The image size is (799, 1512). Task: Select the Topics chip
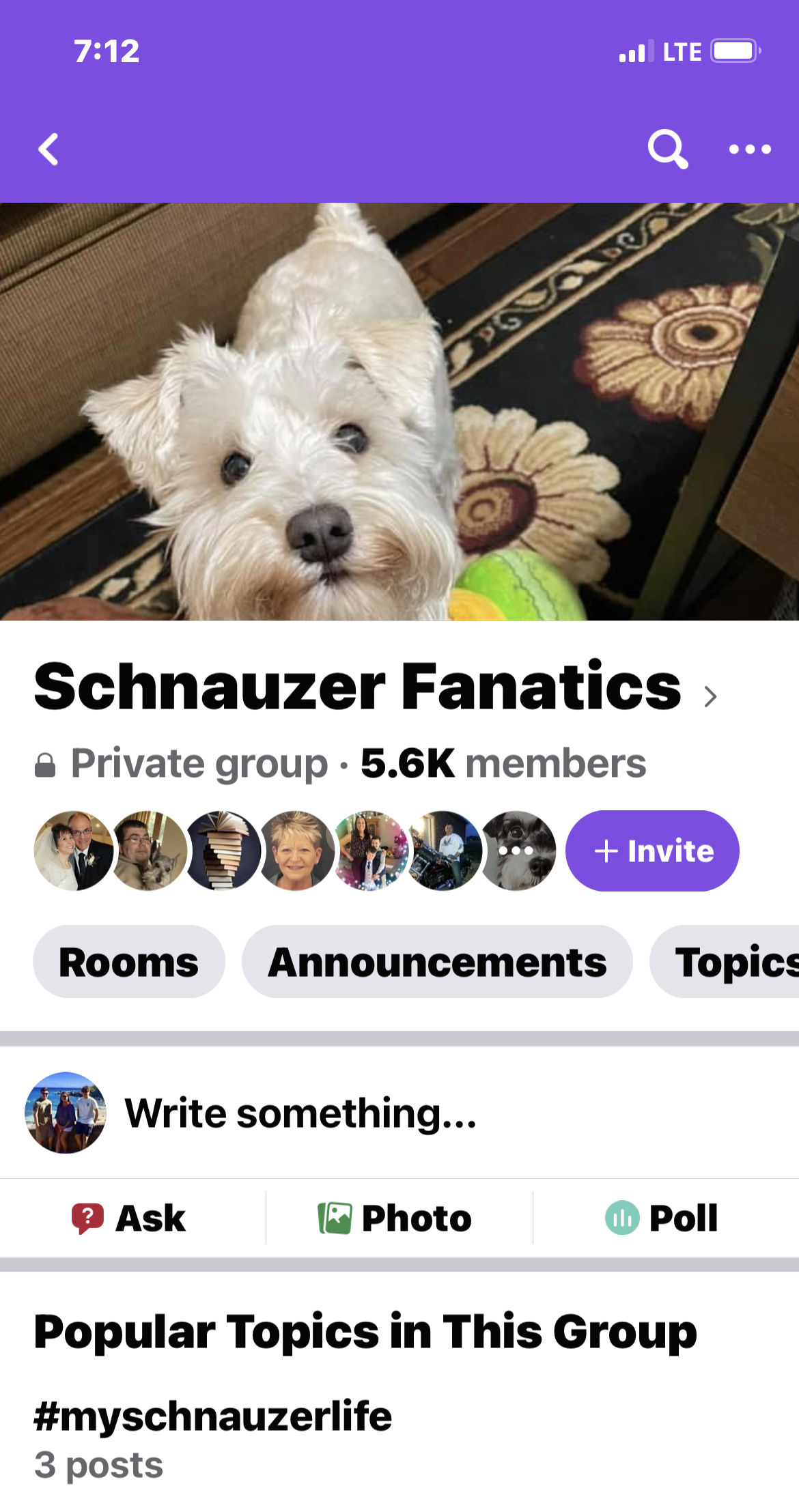(x=725, y=962)
